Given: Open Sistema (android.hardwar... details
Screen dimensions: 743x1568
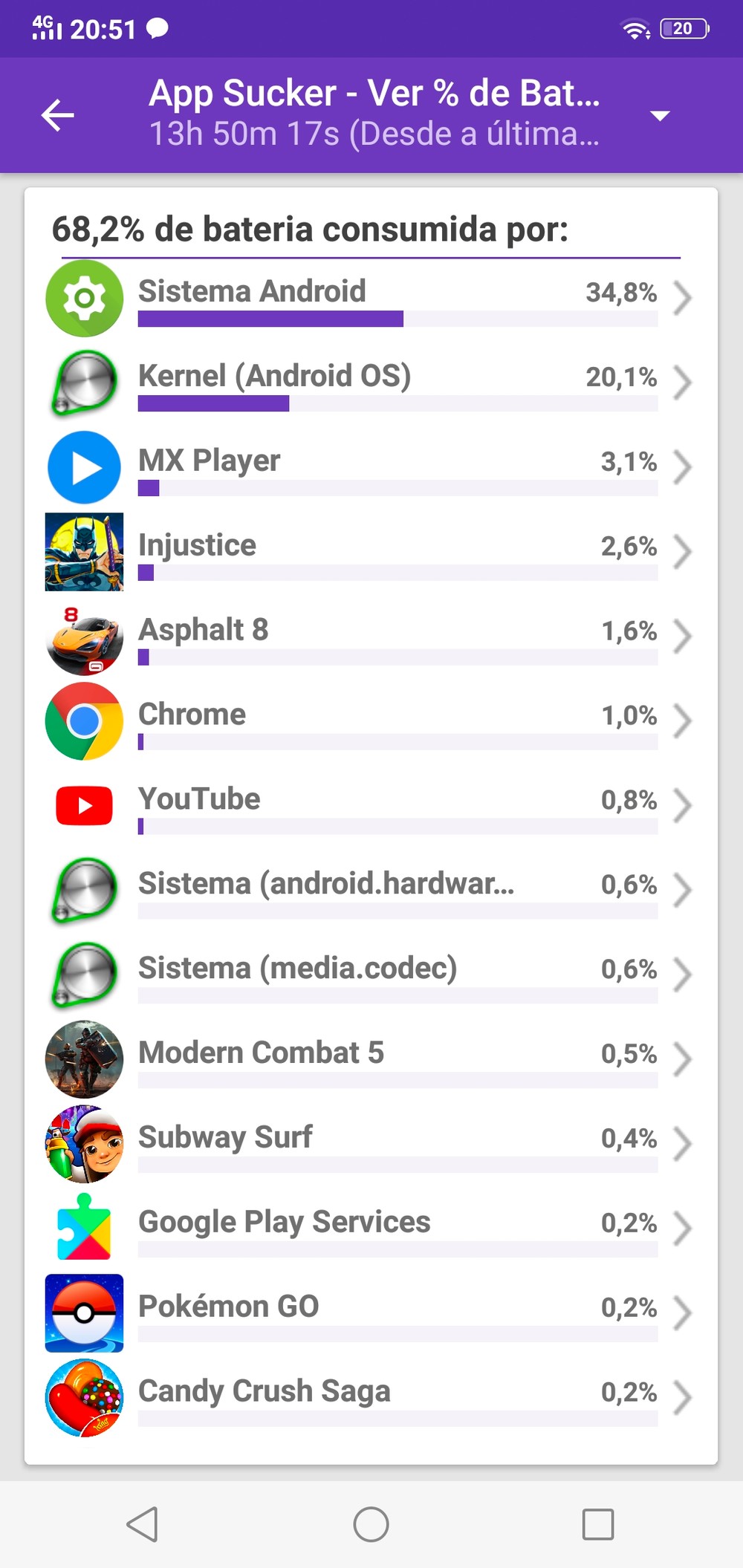Looking at the screenshot, I should 371,891.
